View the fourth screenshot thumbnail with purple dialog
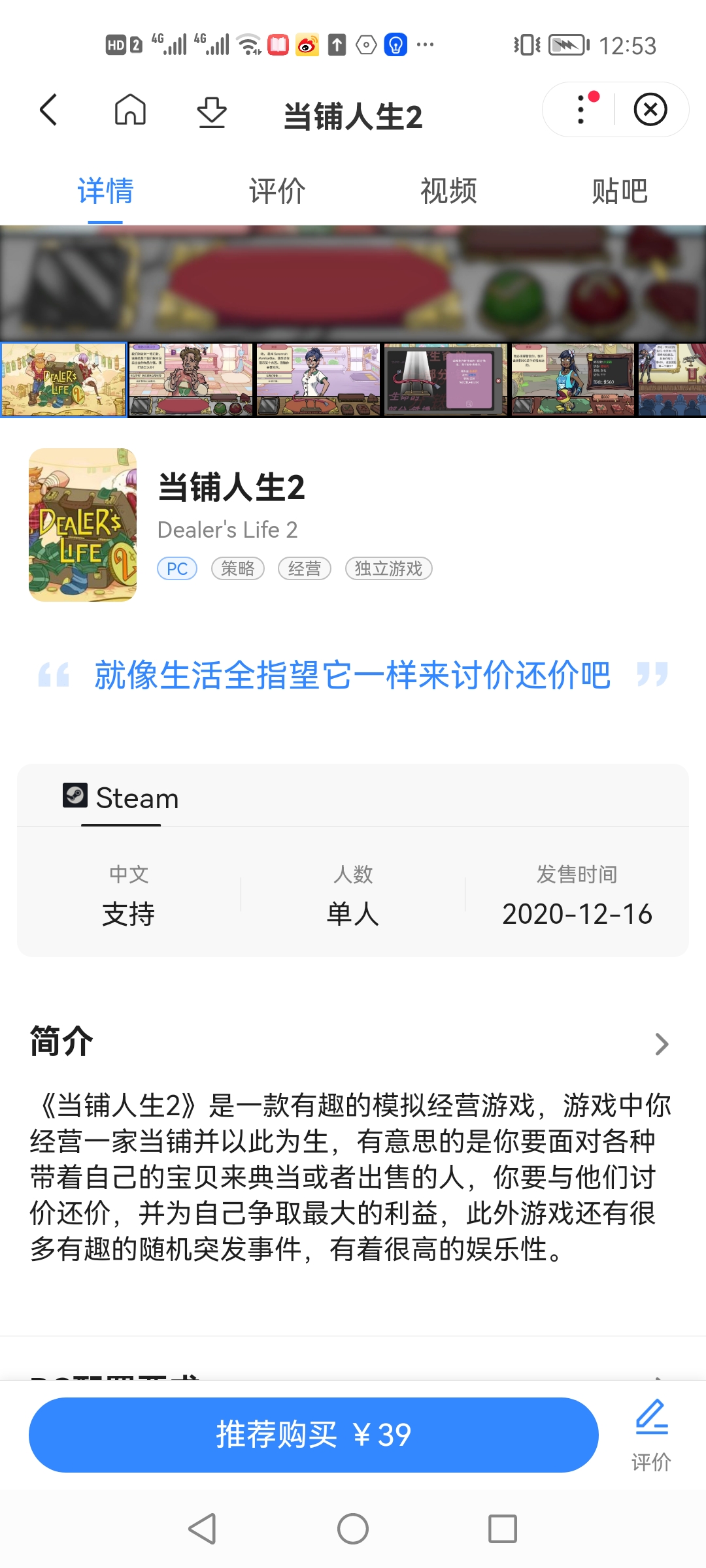Image resolution: width=706 pixels, height=1568 pixels. [x=446, y=380]
